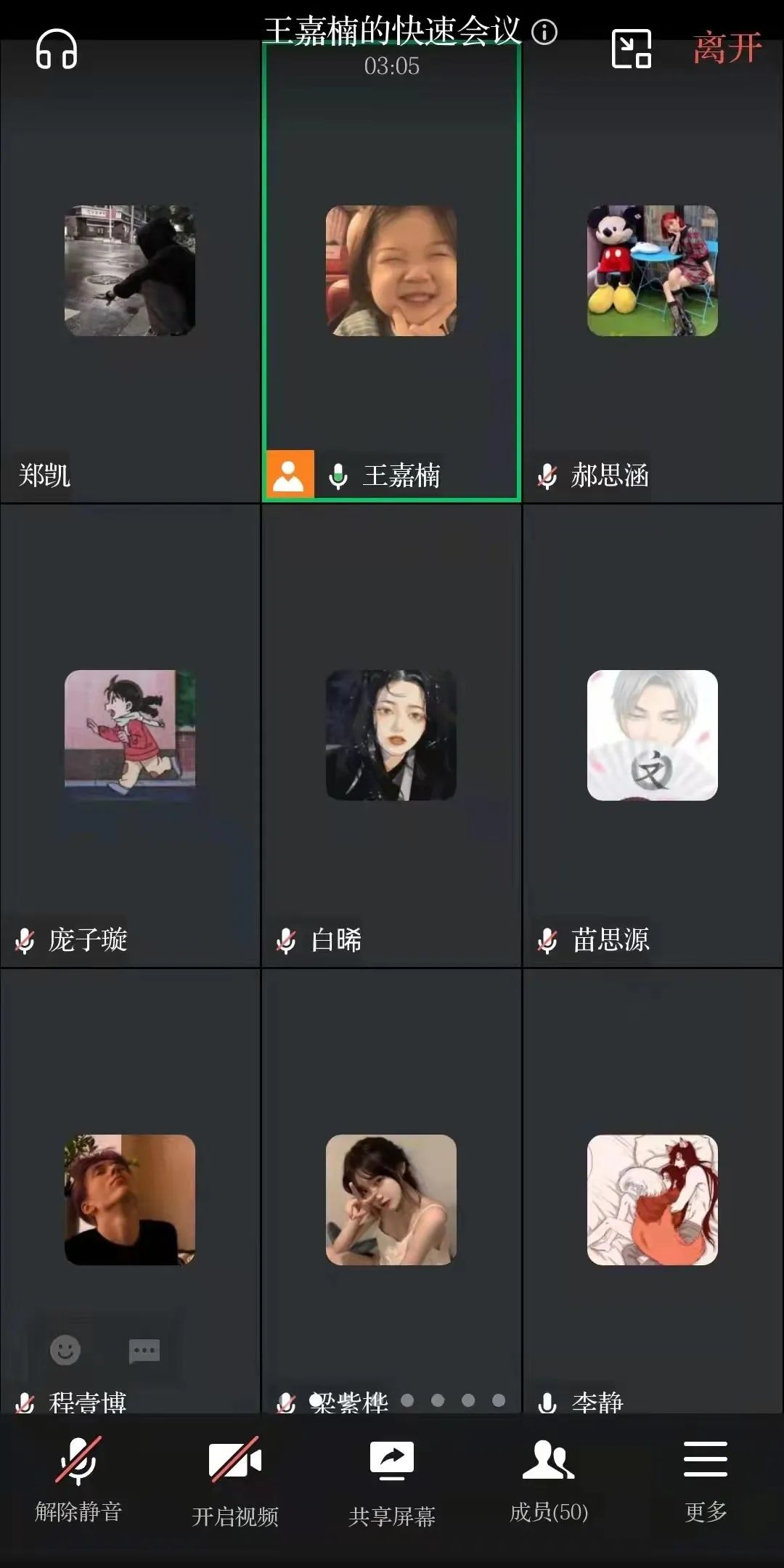Select 郑凯's participant tile
Screen dimensions: 784x1568
point(131,272)
